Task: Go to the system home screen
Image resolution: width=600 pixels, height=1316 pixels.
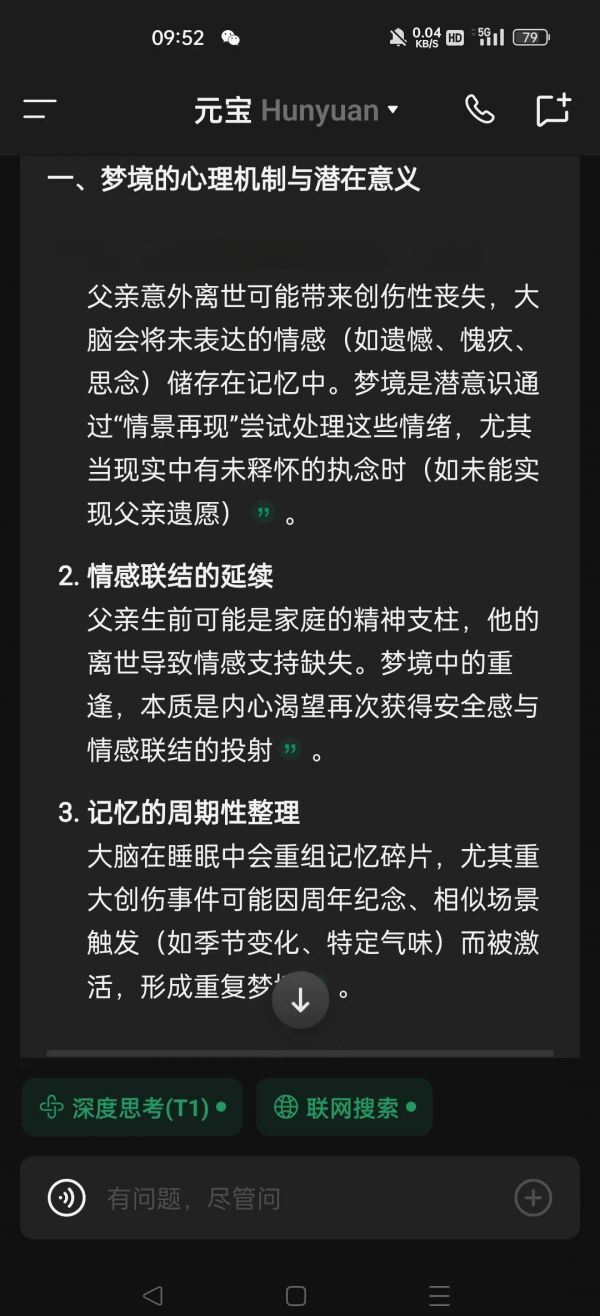Action: [296, 1296]
